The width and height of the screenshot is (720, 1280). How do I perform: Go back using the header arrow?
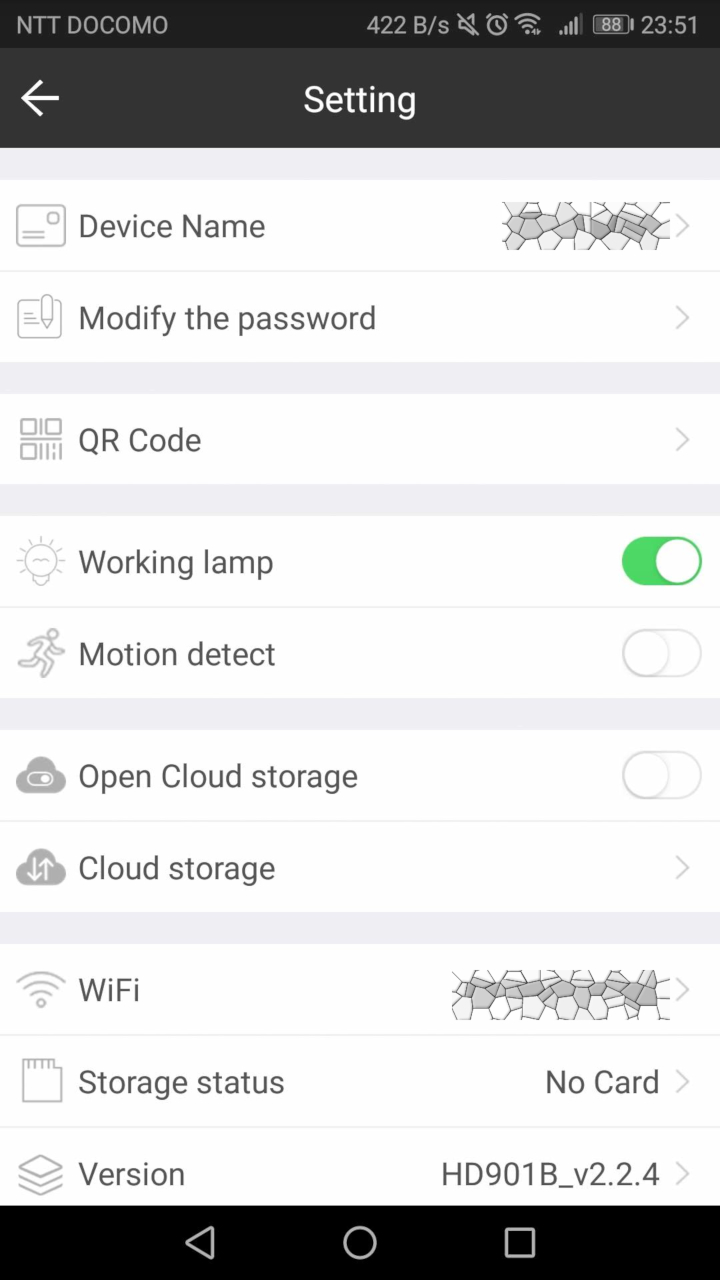pyautogui.click(x=40, y=98)
